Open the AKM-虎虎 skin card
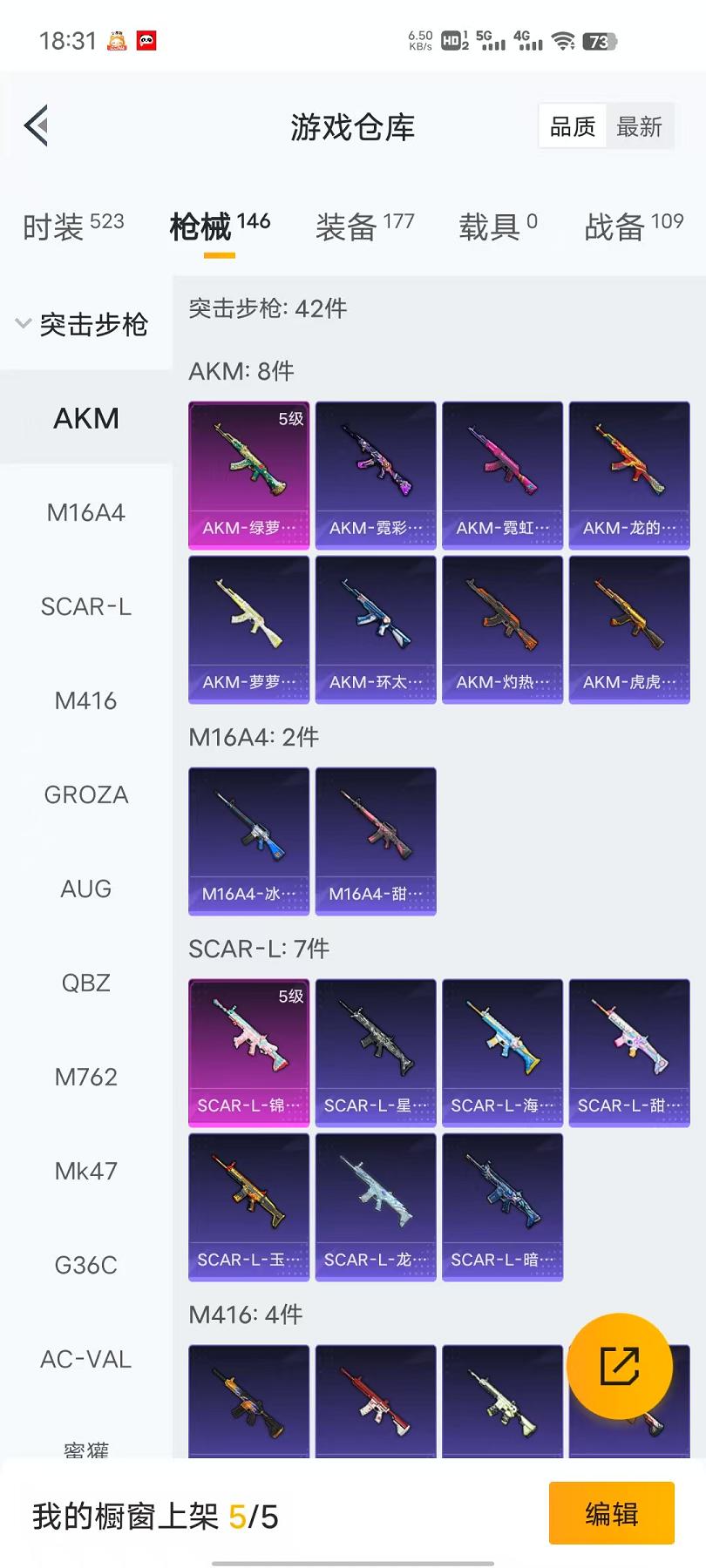Viewport: 706px width, 1568px height. [x=628, y=629]
